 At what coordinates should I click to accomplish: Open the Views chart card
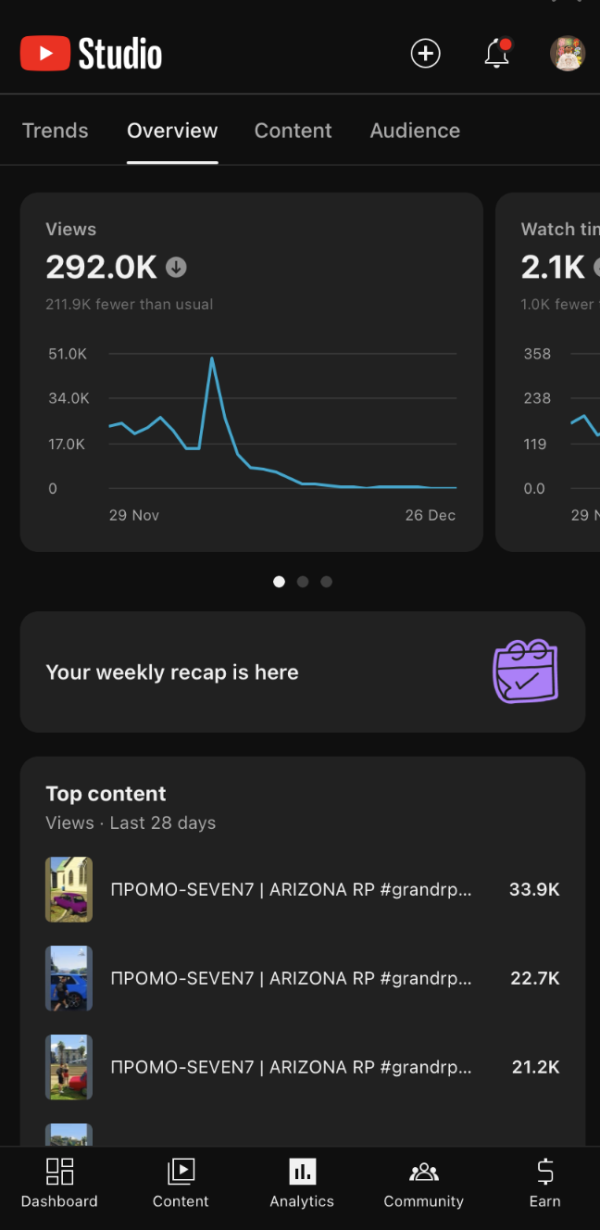pyautogui.click(x=251, y=371)
